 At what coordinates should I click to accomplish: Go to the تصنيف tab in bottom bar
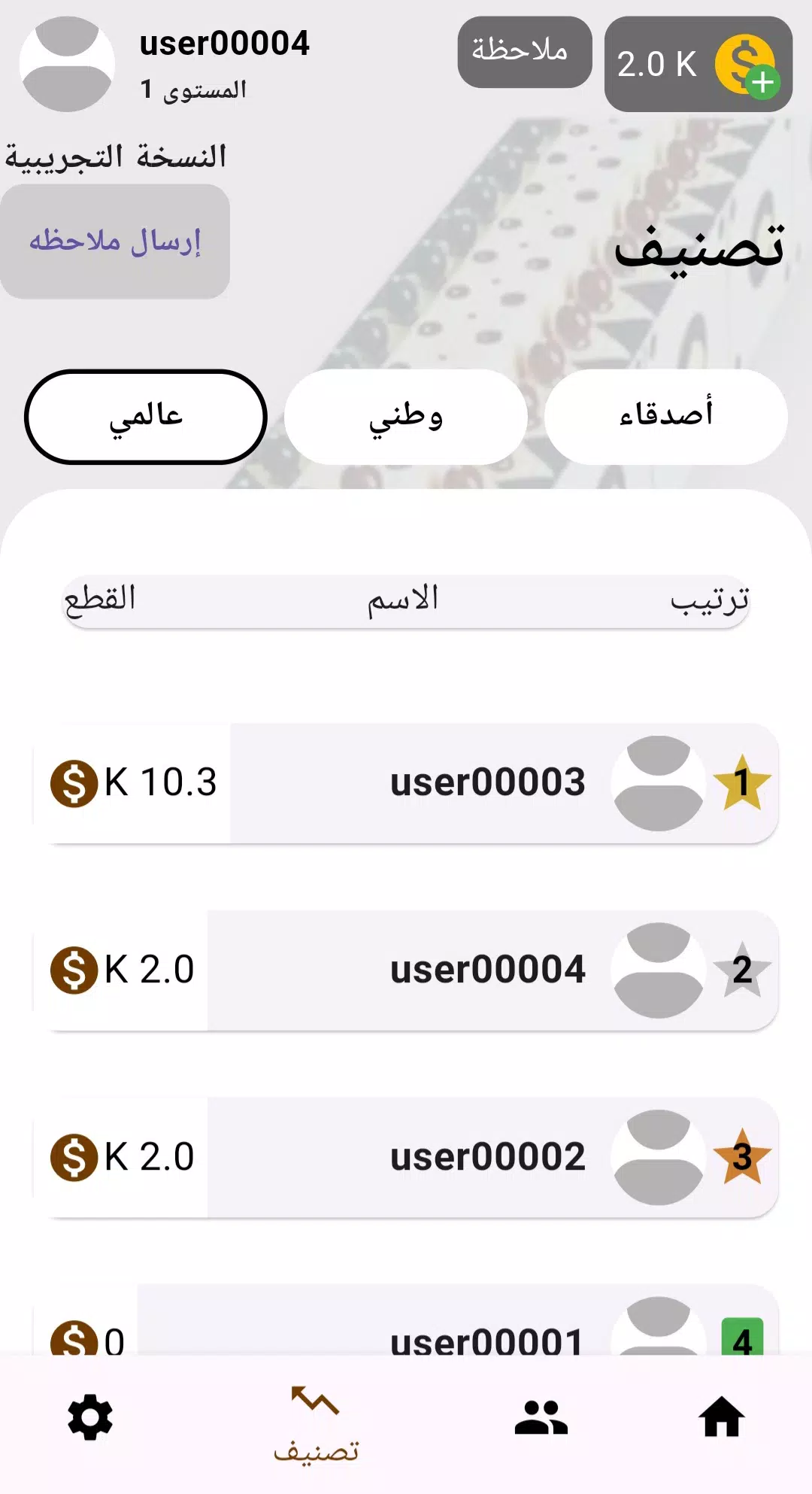[316, 1424]
